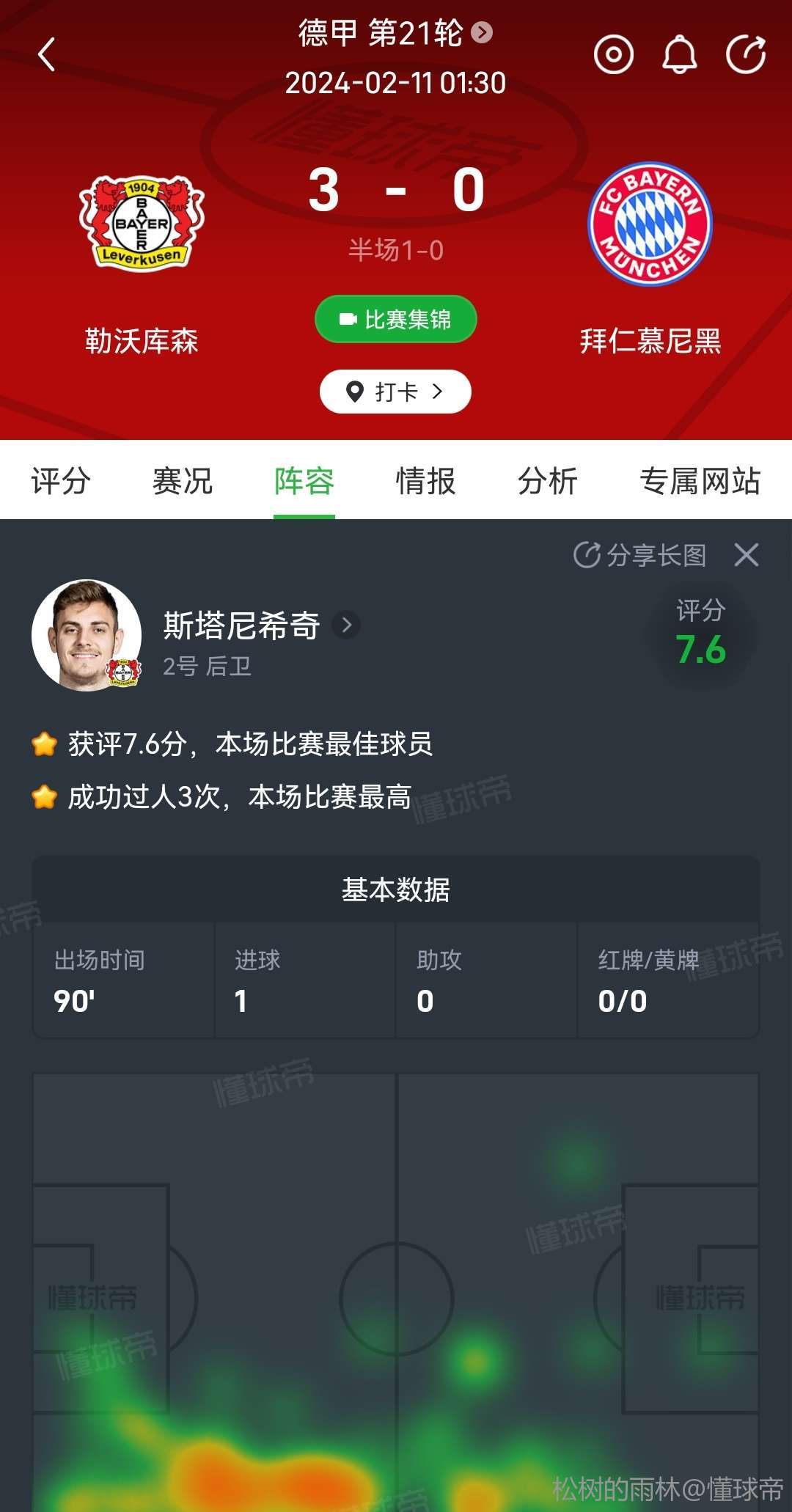792x1512 pixels.
Task: Open the 专属网站 tab
Action: [700, 481]
